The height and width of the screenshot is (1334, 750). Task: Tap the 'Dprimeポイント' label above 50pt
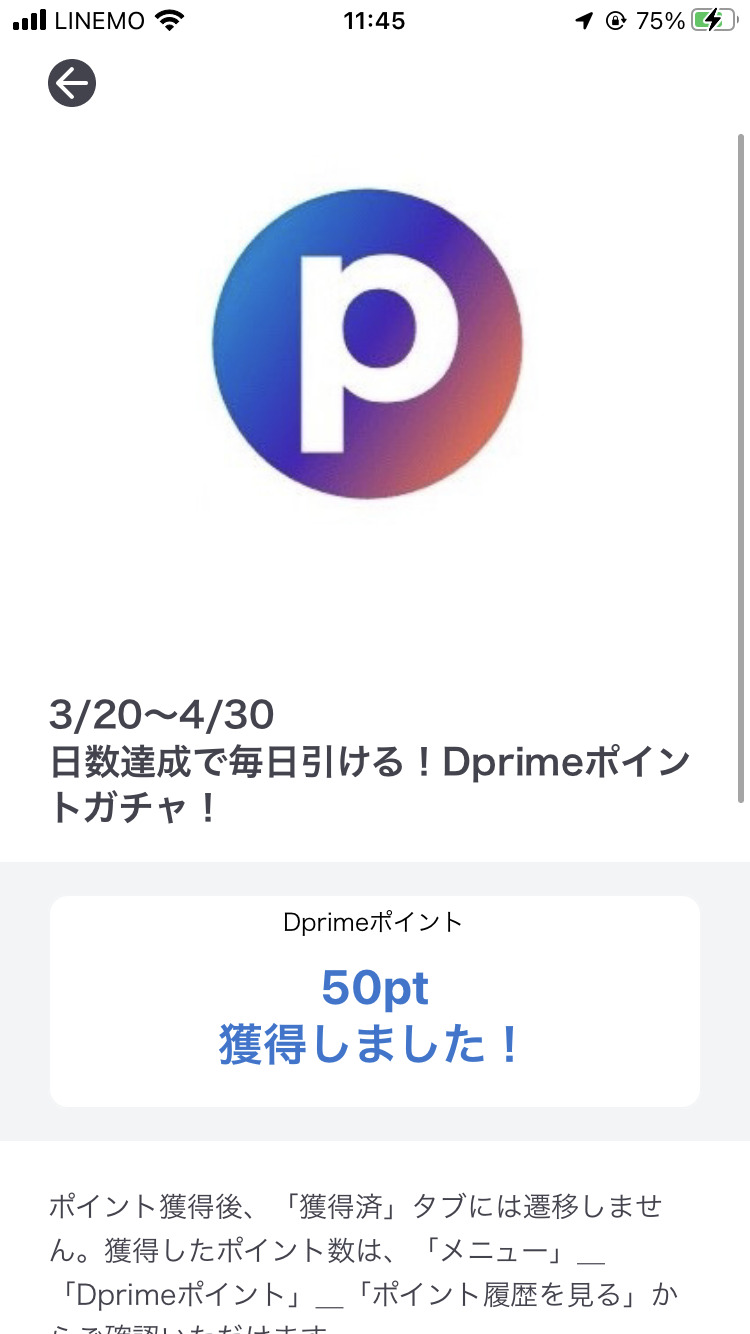(x=375, y=923)
